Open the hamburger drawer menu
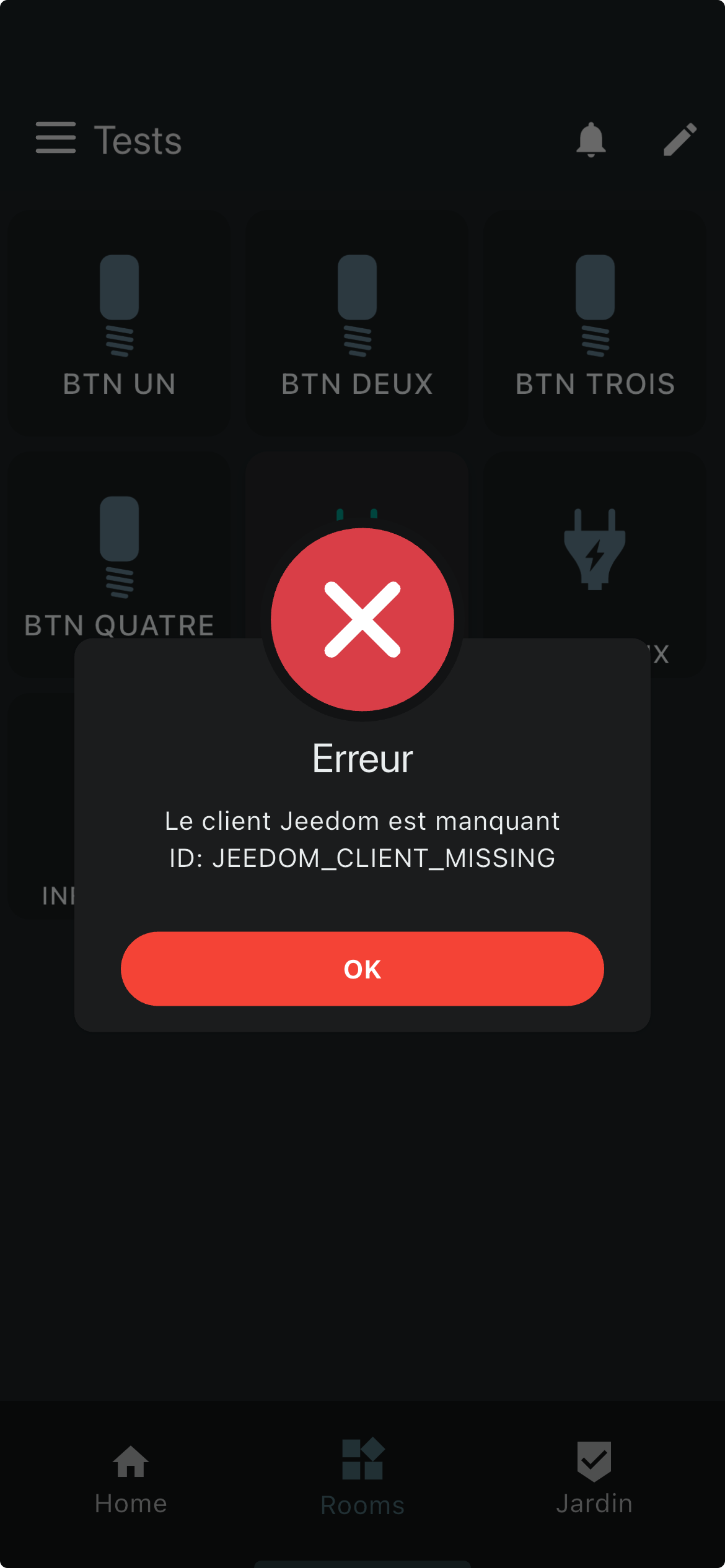Viewport: 725px width, 1568px height. pos(56,137)
